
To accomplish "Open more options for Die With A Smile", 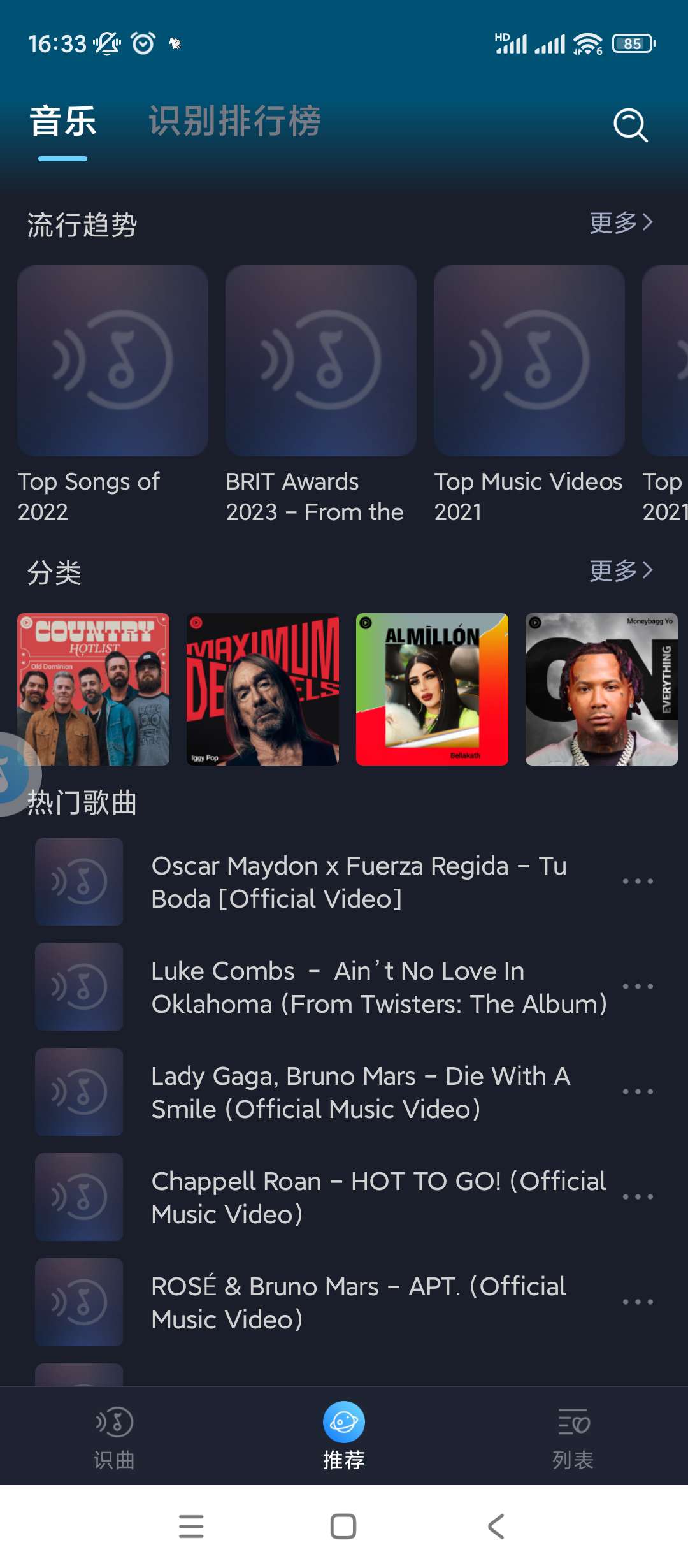I will 638,1092.
